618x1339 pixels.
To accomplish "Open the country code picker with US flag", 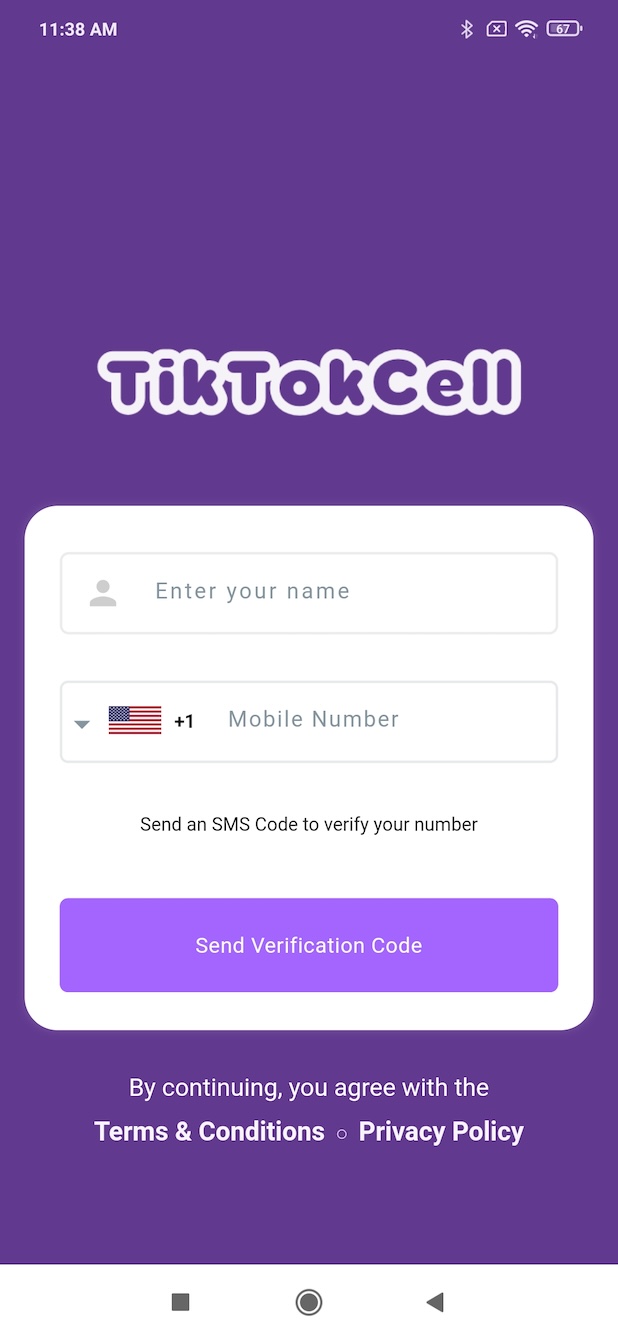I will (134, 721).
